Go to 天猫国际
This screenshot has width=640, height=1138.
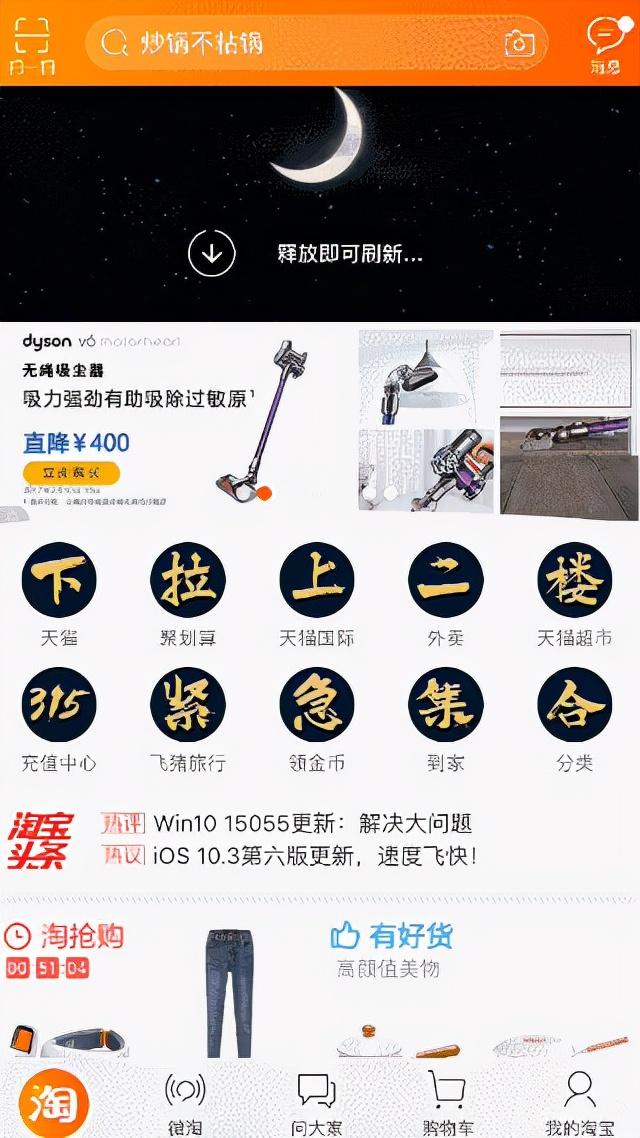pyautogui.click(x=317, y=592)
